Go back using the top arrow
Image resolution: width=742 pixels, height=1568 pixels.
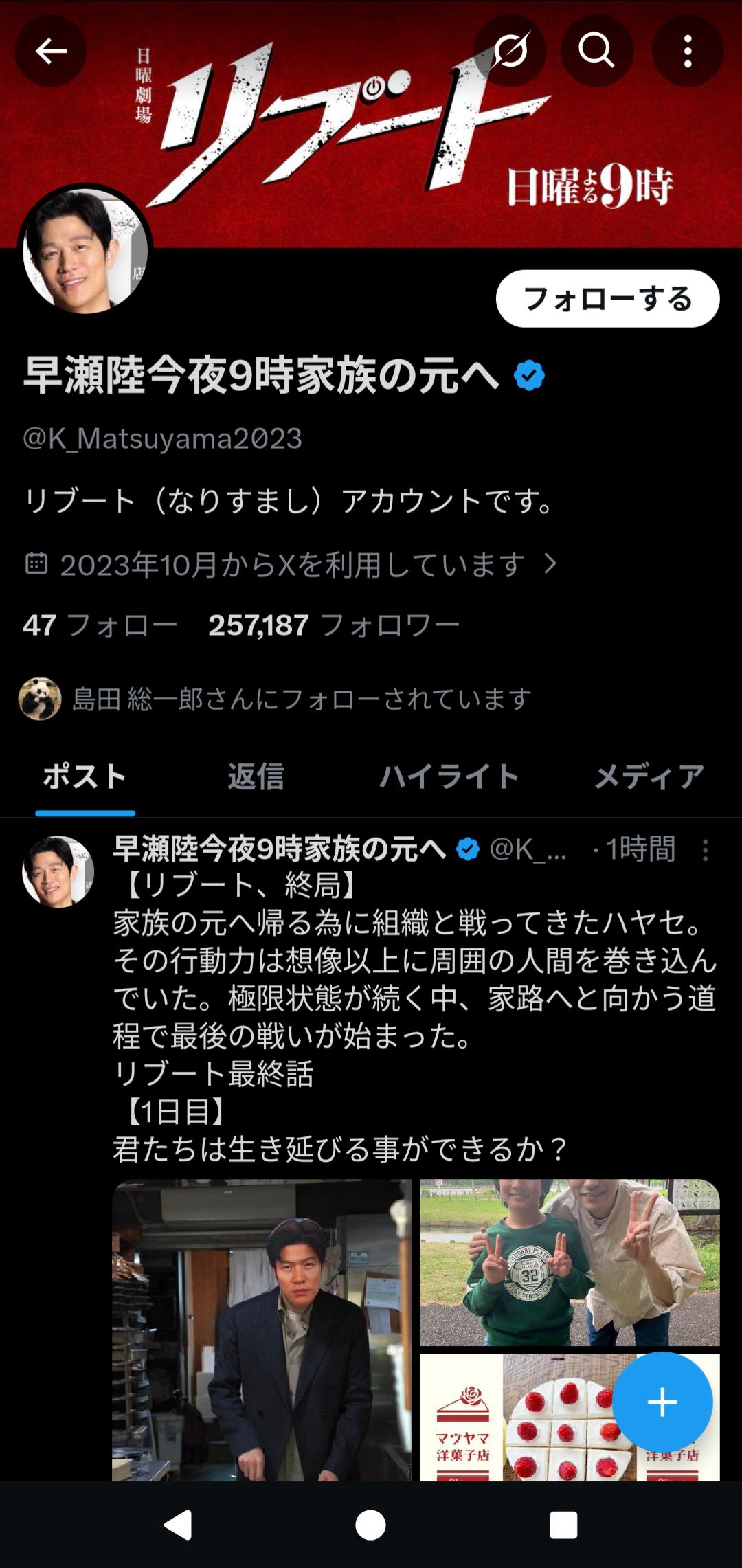[x=51, y=51]
